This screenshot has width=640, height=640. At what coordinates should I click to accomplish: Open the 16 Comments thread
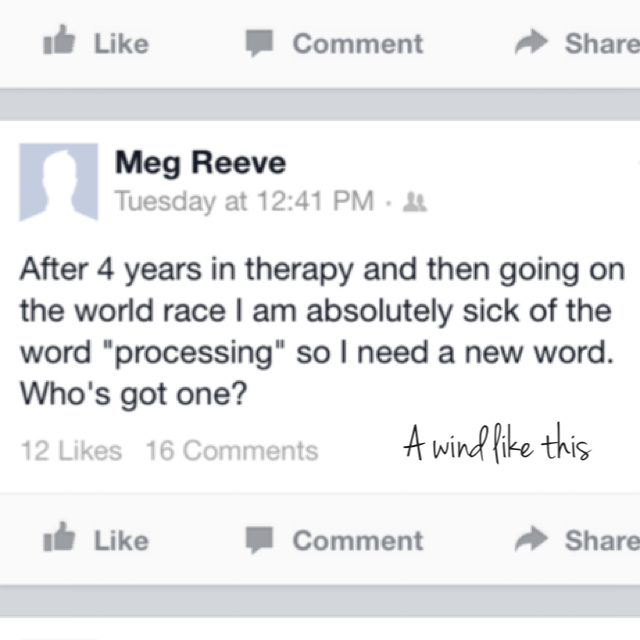click(232, 451)
